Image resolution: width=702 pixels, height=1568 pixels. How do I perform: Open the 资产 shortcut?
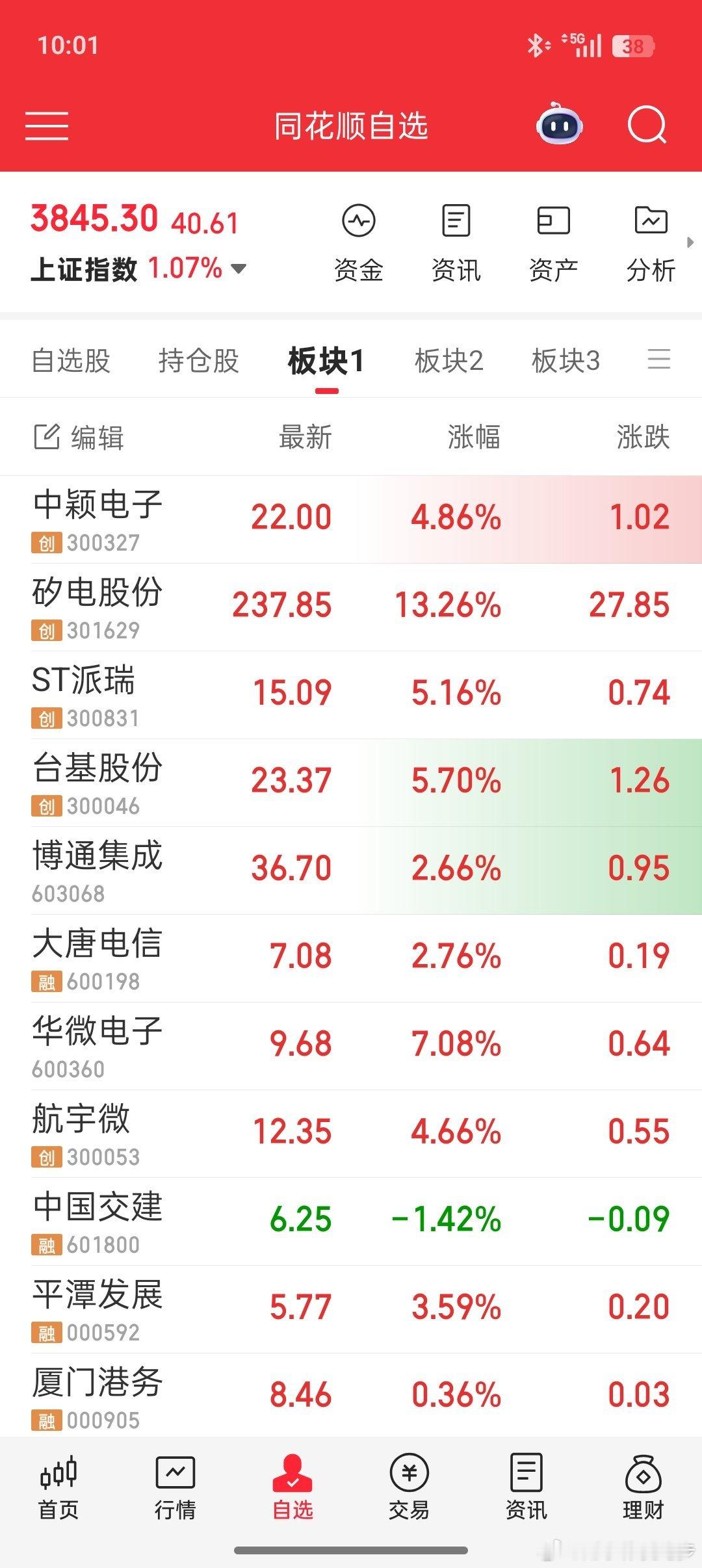554,243
